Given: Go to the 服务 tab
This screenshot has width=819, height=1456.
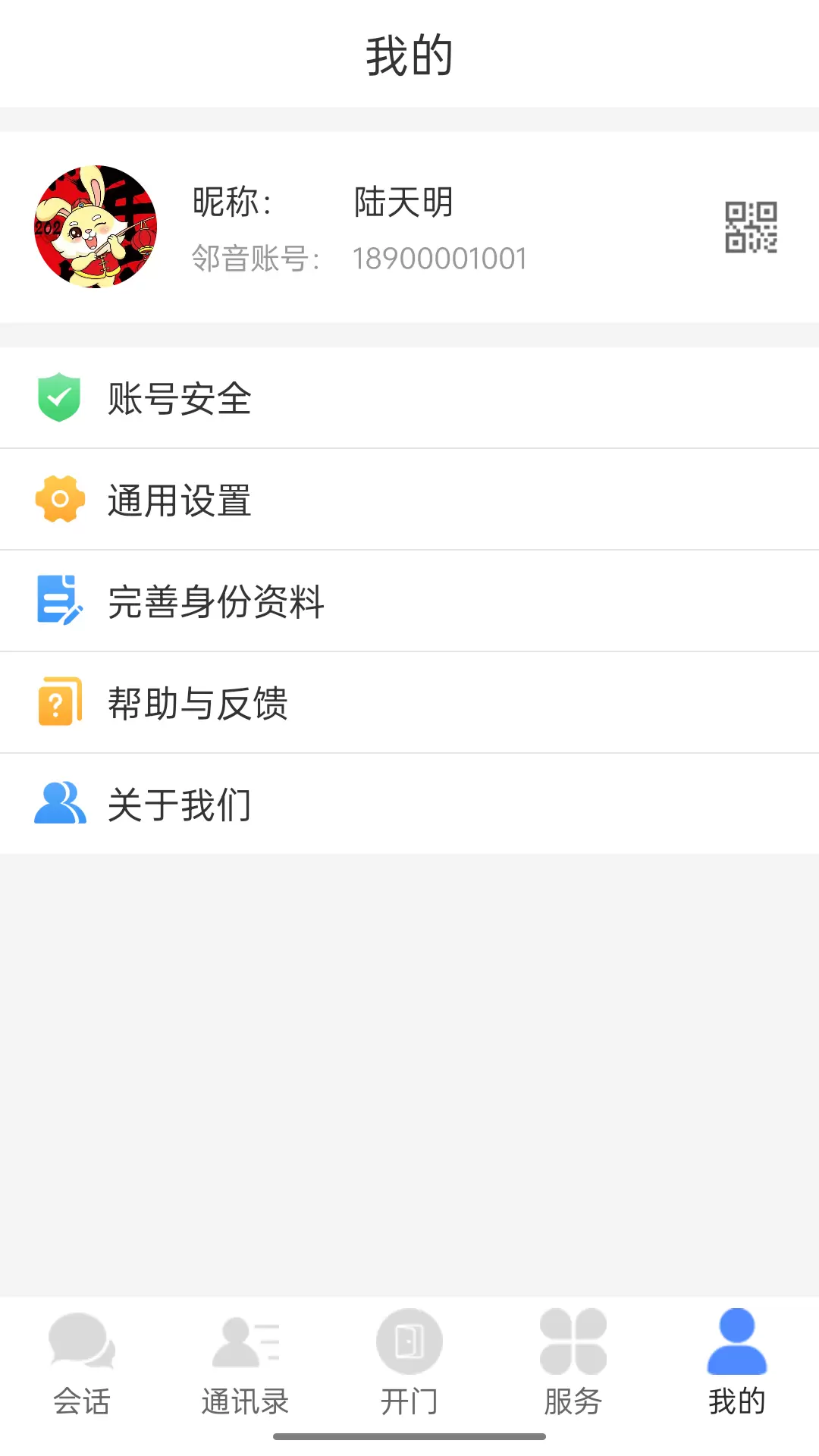Looking at the screenshot, I should (x=573, y=1362).
